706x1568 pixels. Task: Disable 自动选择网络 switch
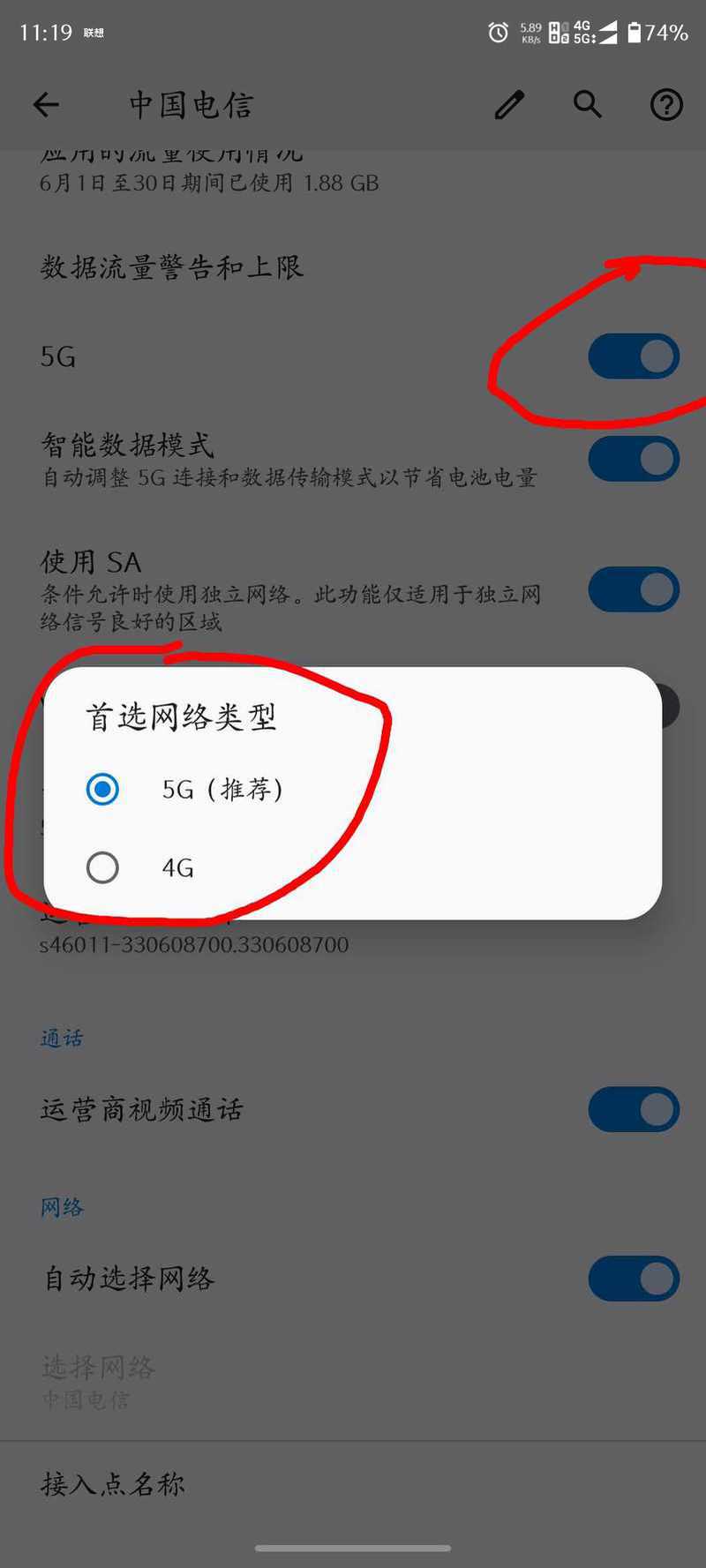[x=634, y=1279]
